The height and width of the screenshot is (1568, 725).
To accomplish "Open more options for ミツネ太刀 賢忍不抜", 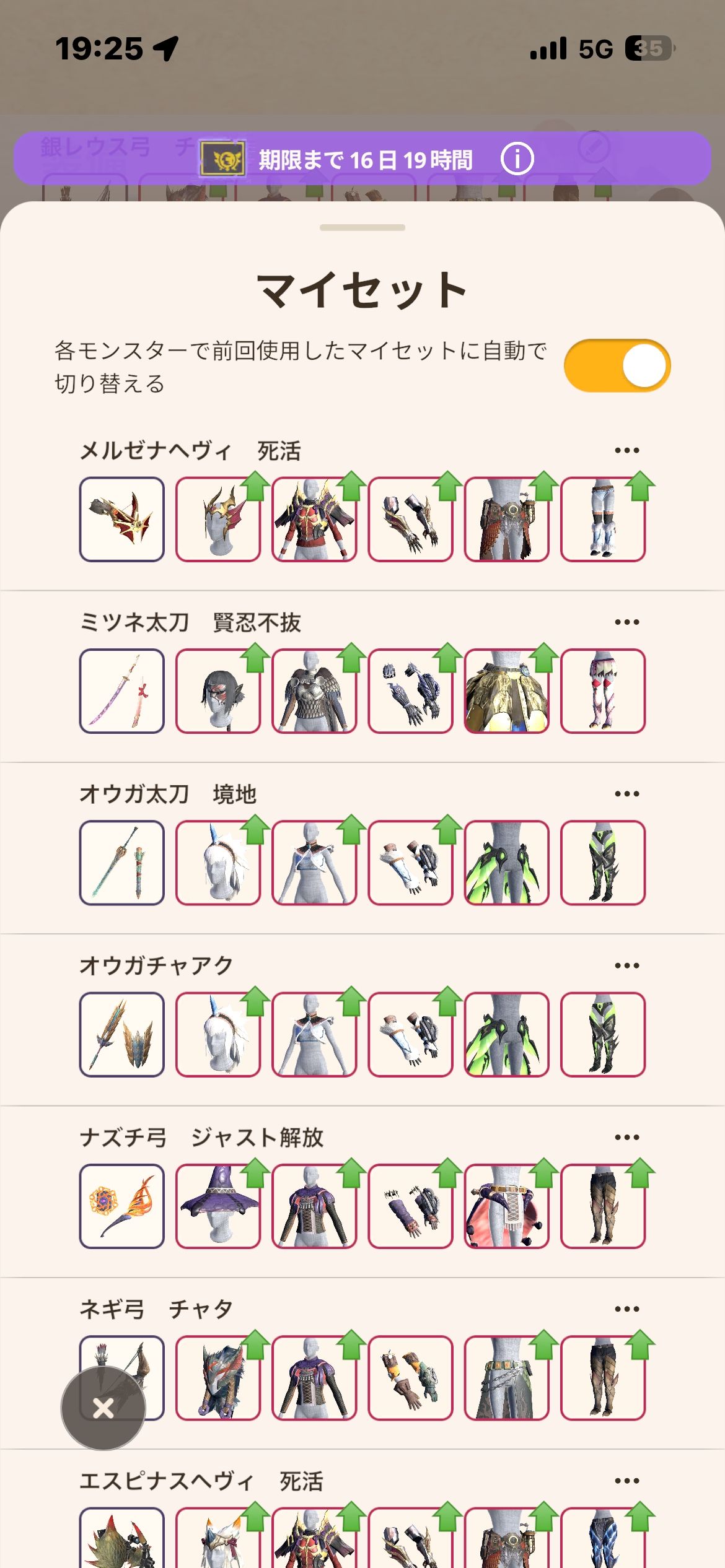I will 626,622.
